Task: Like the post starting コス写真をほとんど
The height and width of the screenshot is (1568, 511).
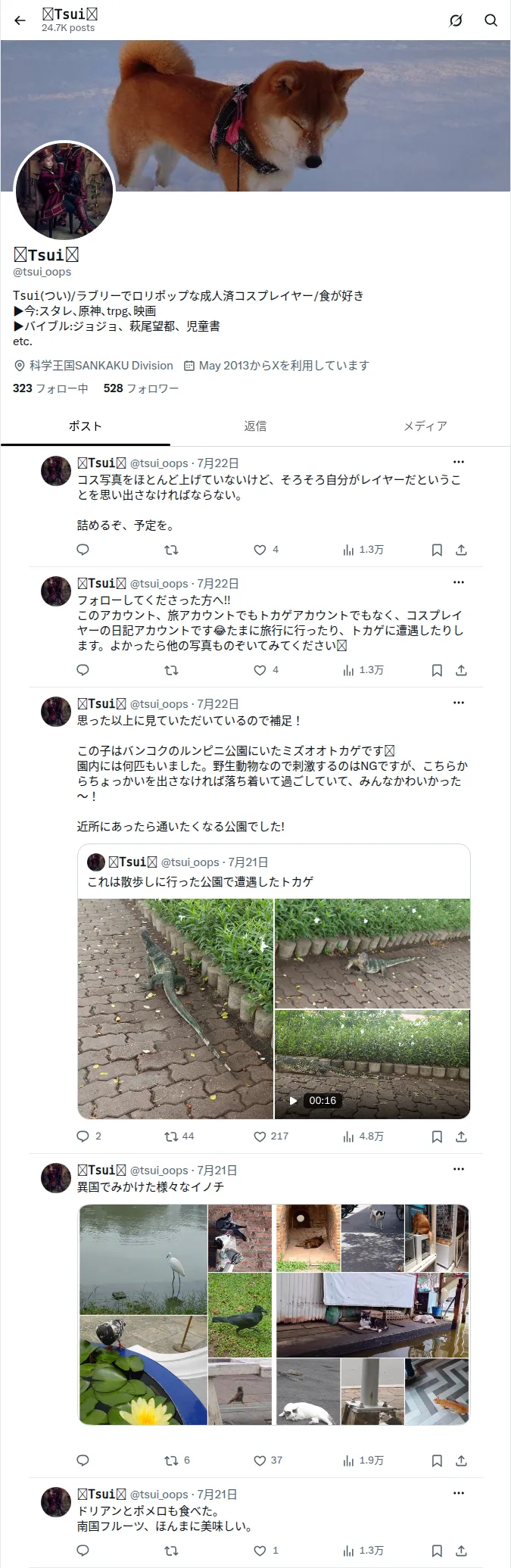Action: (x=260, y=550)
